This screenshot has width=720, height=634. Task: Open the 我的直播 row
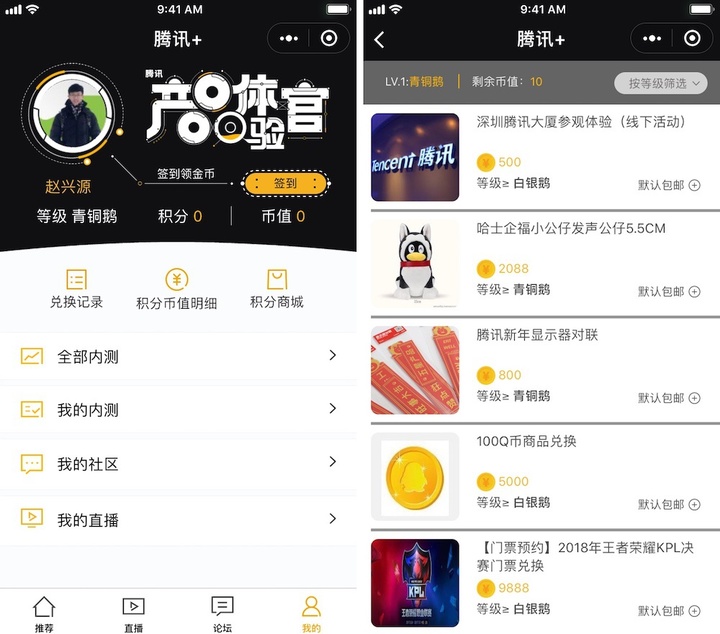click(x=178, y=518)
